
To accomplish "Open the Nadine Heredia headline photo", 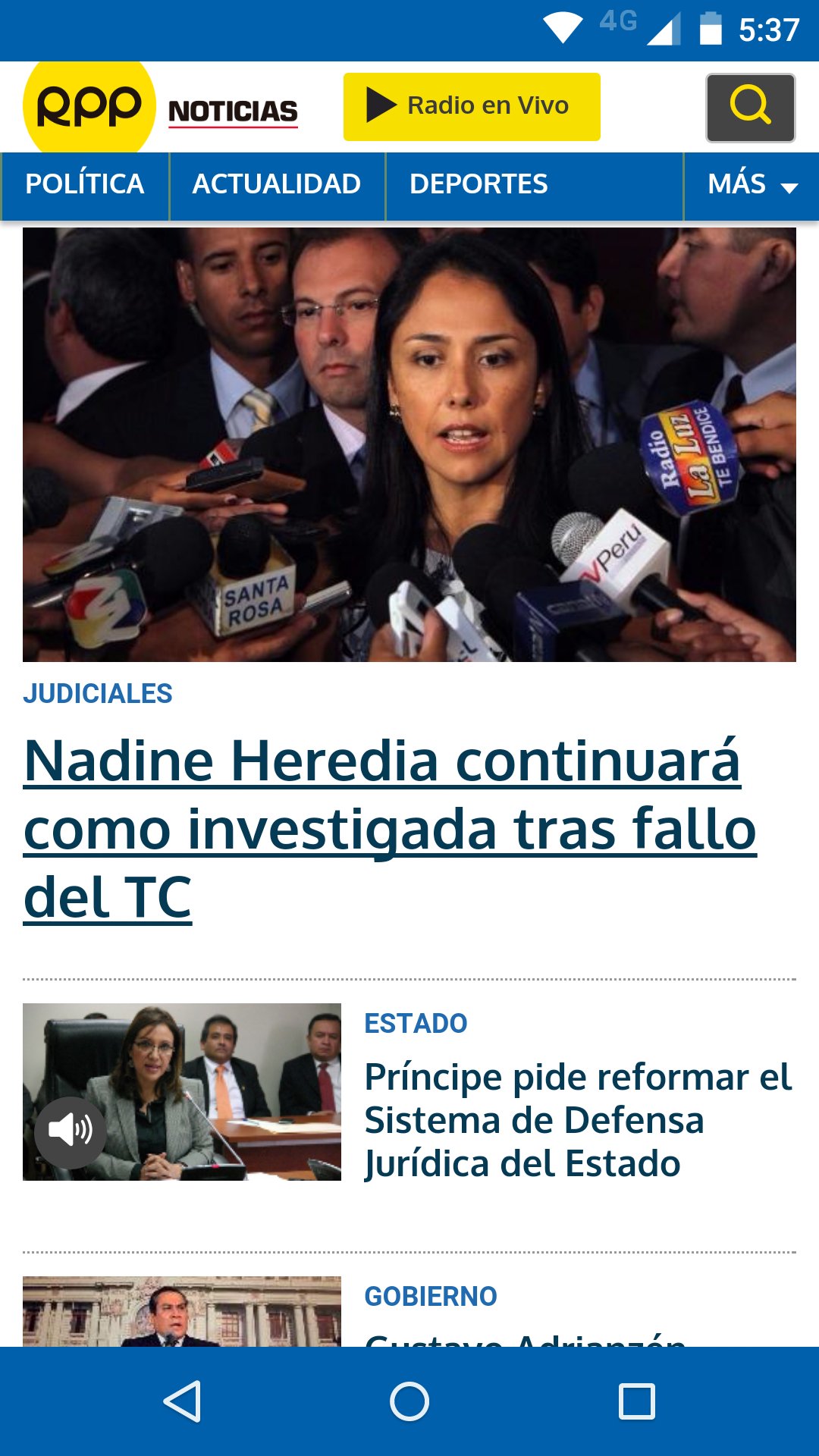I will (409, 444).
